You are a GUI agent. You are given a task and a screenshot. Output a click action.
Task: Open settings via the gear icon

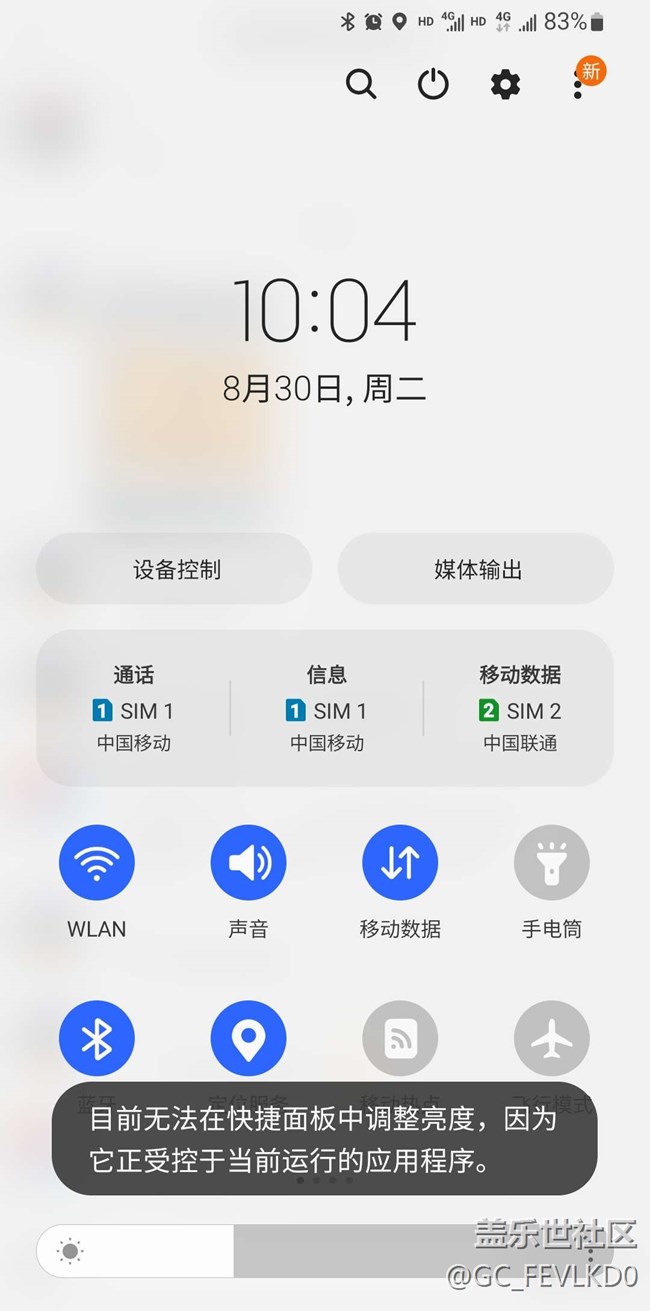pyautogui.click(x=505, y=85)
